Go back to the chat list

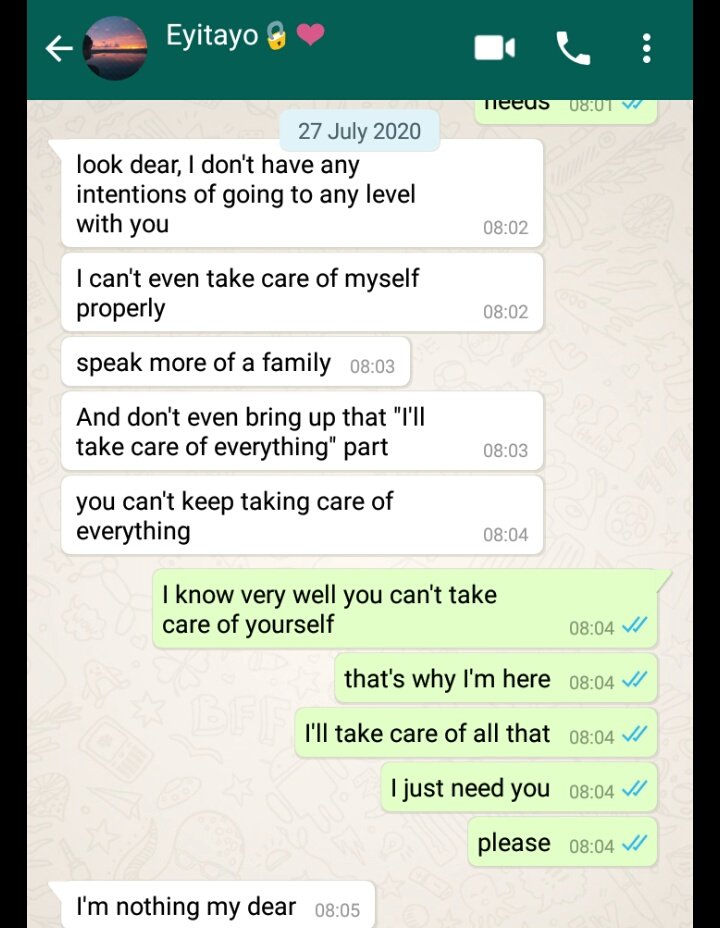point(58,48)
